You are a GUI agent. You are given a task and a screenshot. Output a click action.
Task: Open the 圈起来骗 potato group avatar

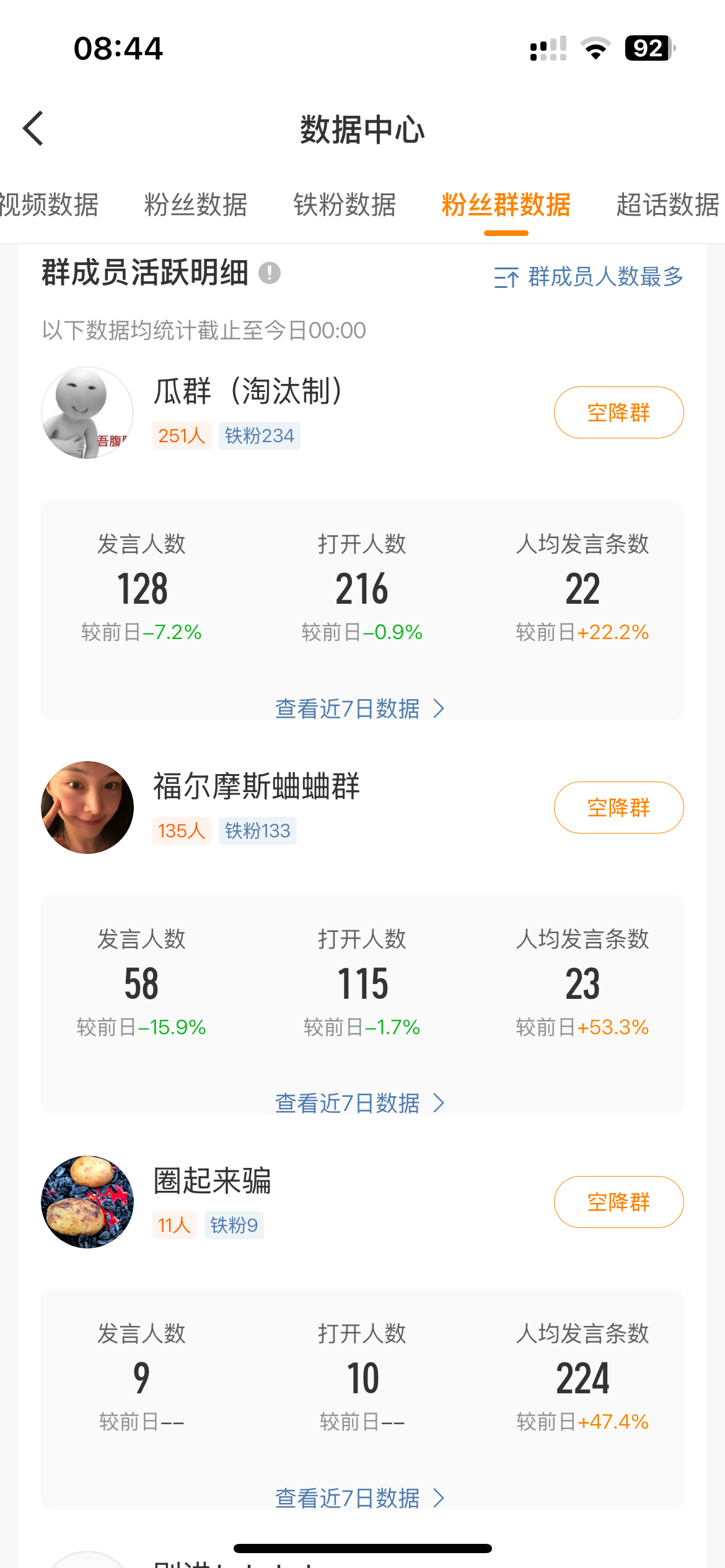(87, 1201)
